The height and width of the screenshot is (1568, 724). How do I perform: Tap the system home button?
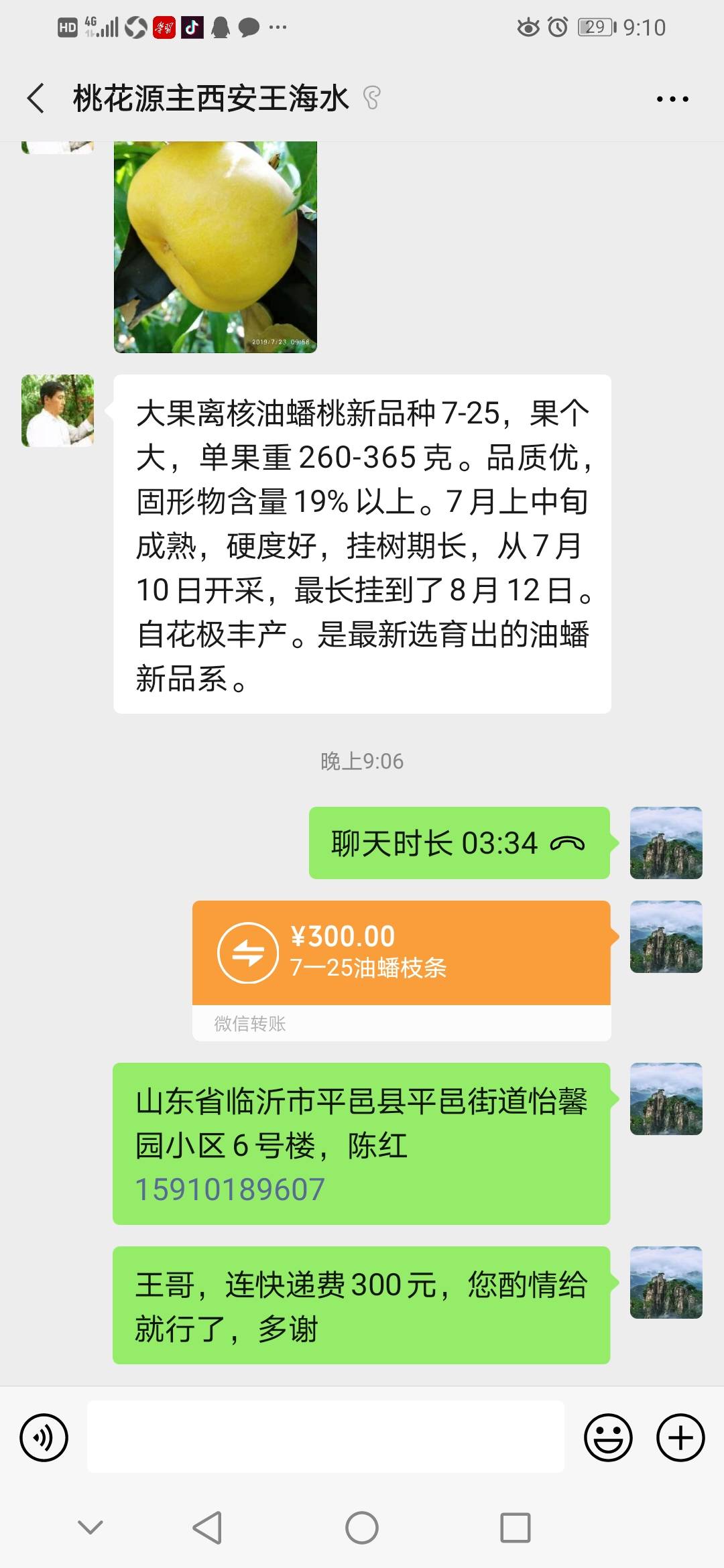tap(362, 1528)
